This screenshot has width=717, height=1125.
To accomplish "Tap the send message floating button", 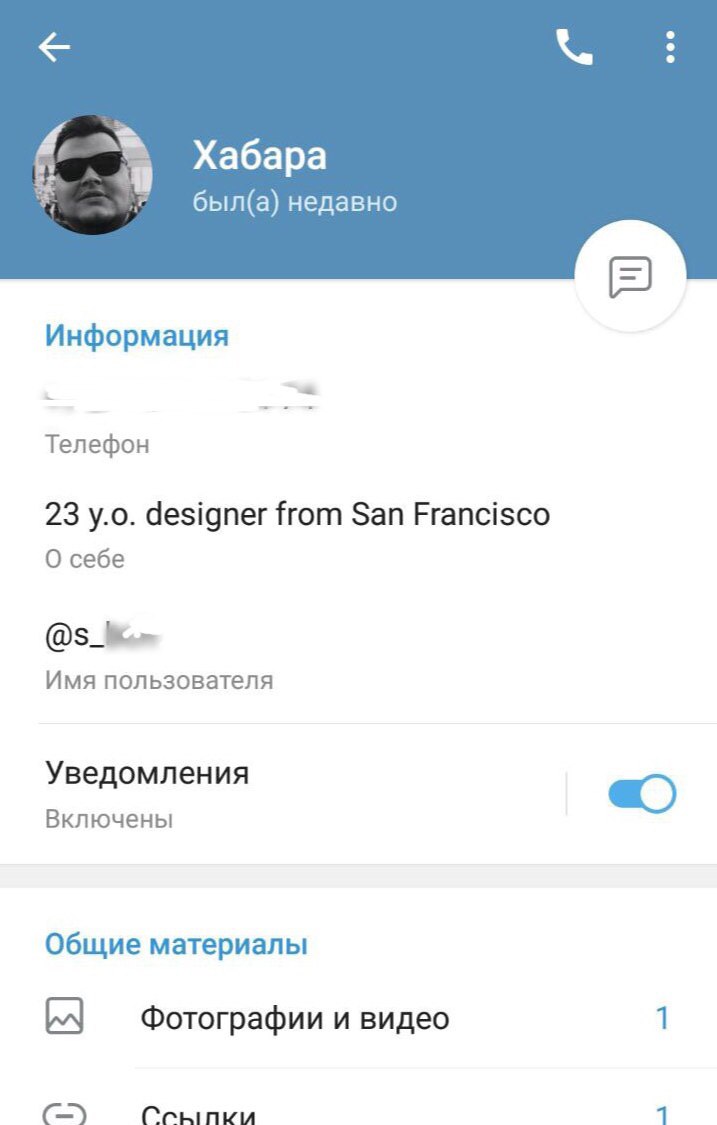I will (x=630, y=276).
